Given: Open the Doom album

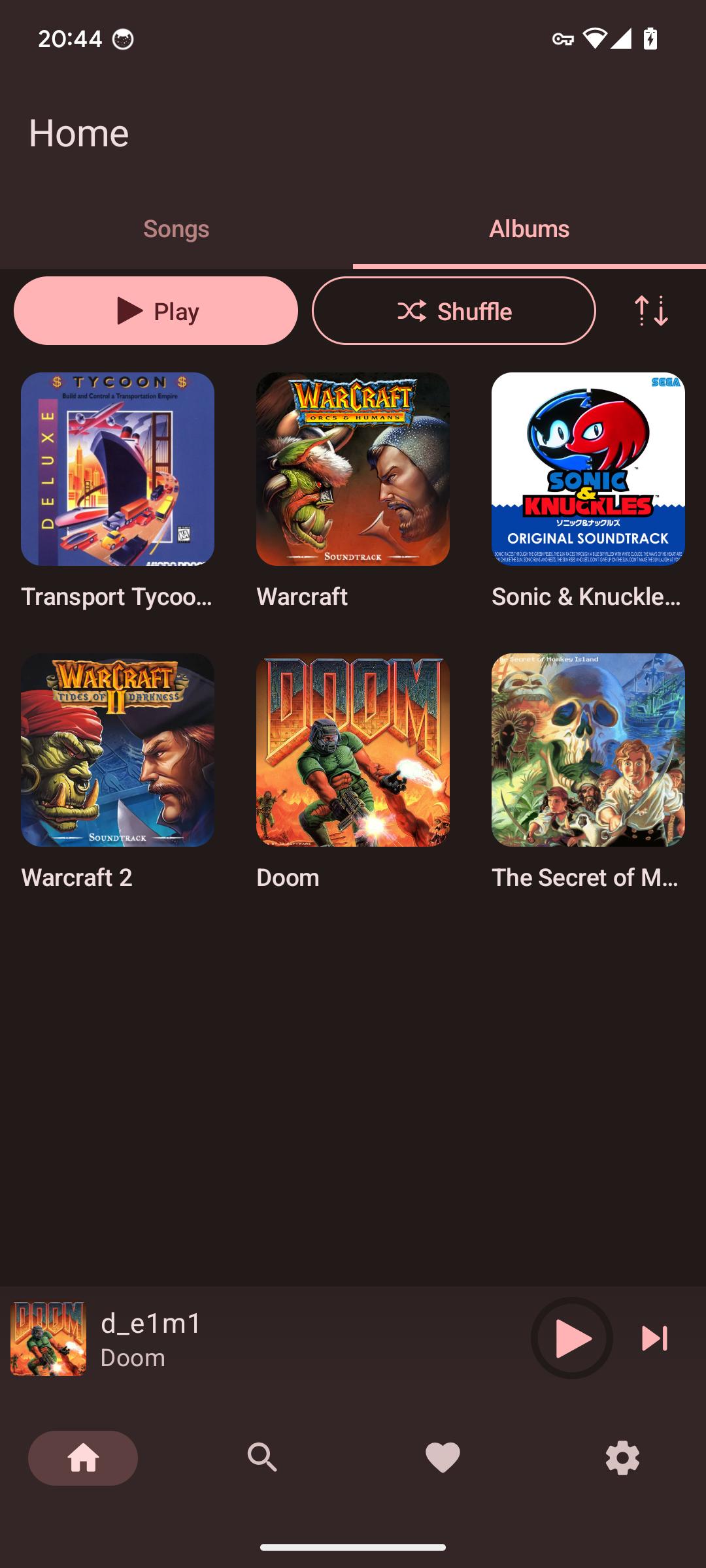Looking at the screenshot, I should (x=353, y=750).
